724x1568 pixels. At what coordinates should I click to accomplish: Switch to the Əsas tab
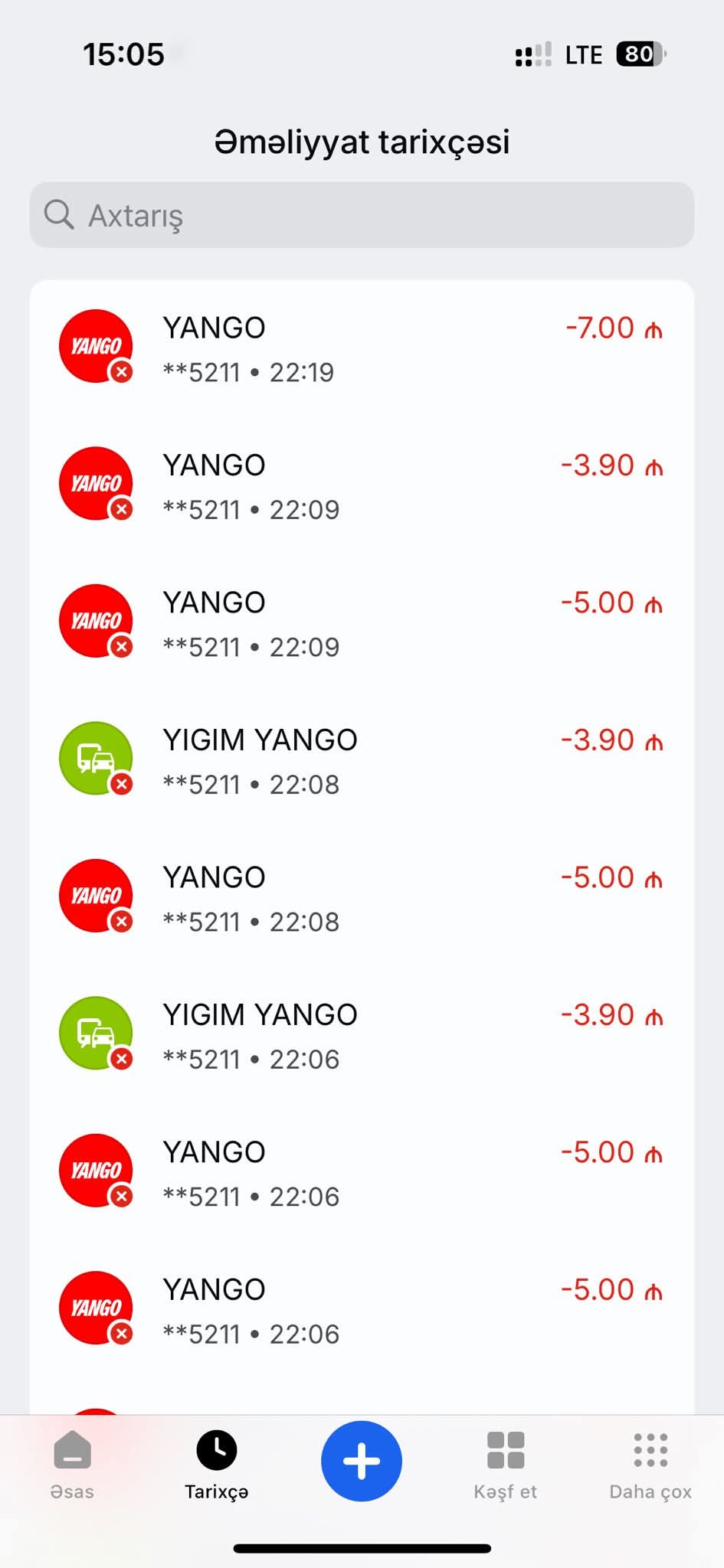73,1464
